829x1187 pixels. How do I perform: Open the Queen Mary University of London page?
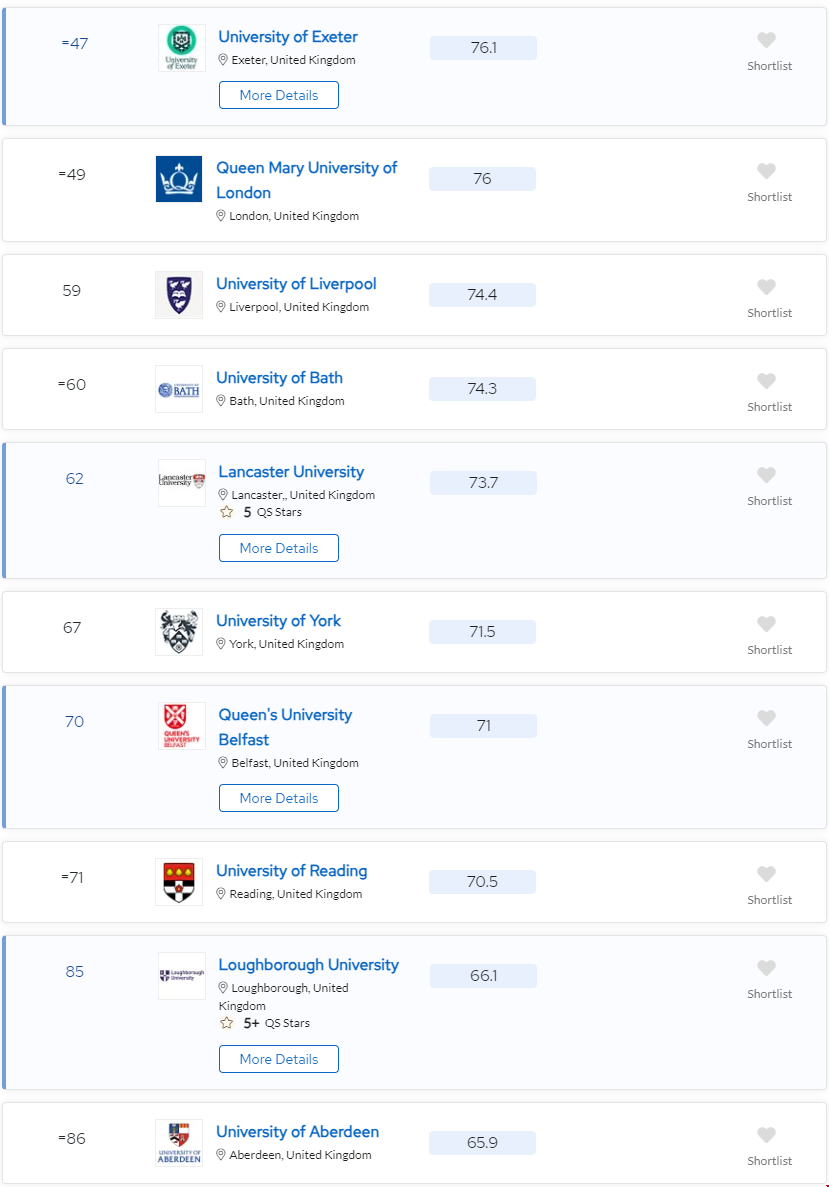pyautogui.click(x=306, y=180)
